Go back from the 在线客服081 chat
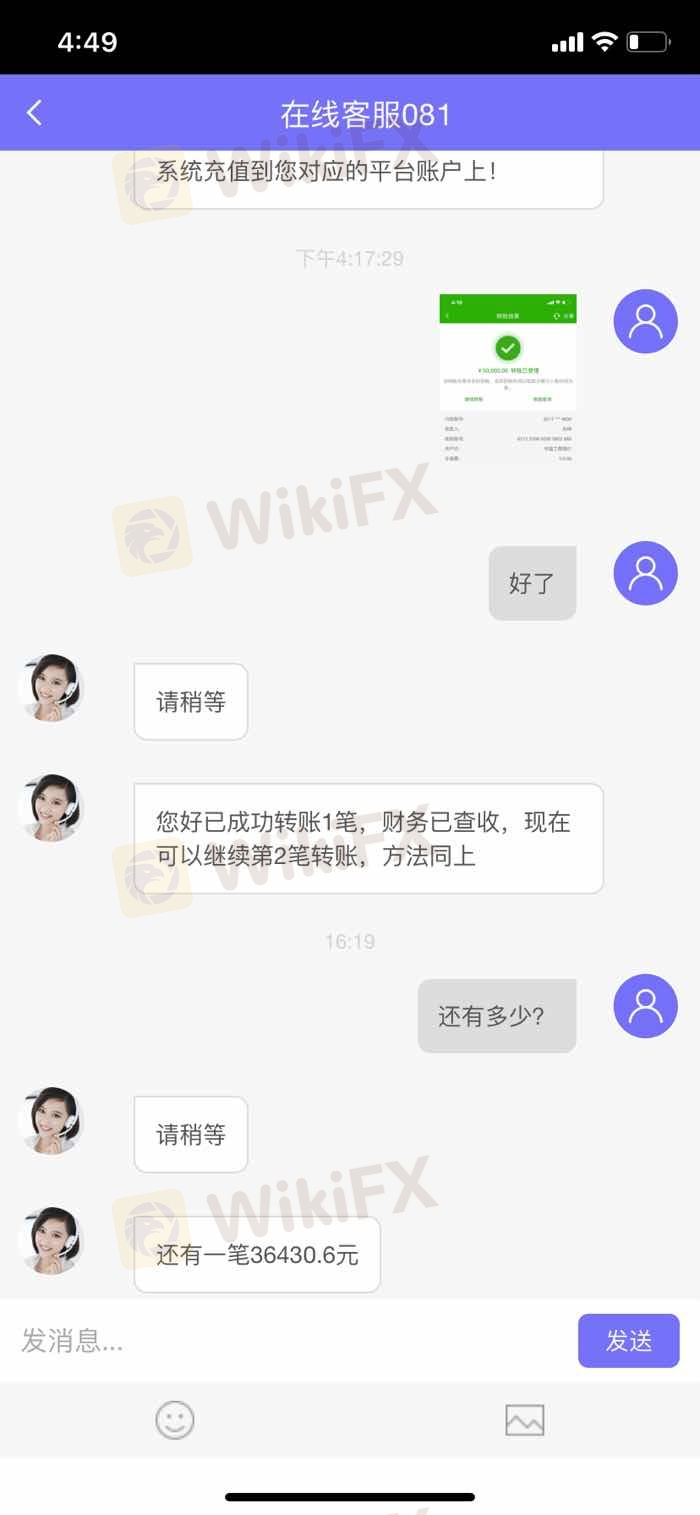This screenshot has height=1515, width=700. [x=35, y=112]
